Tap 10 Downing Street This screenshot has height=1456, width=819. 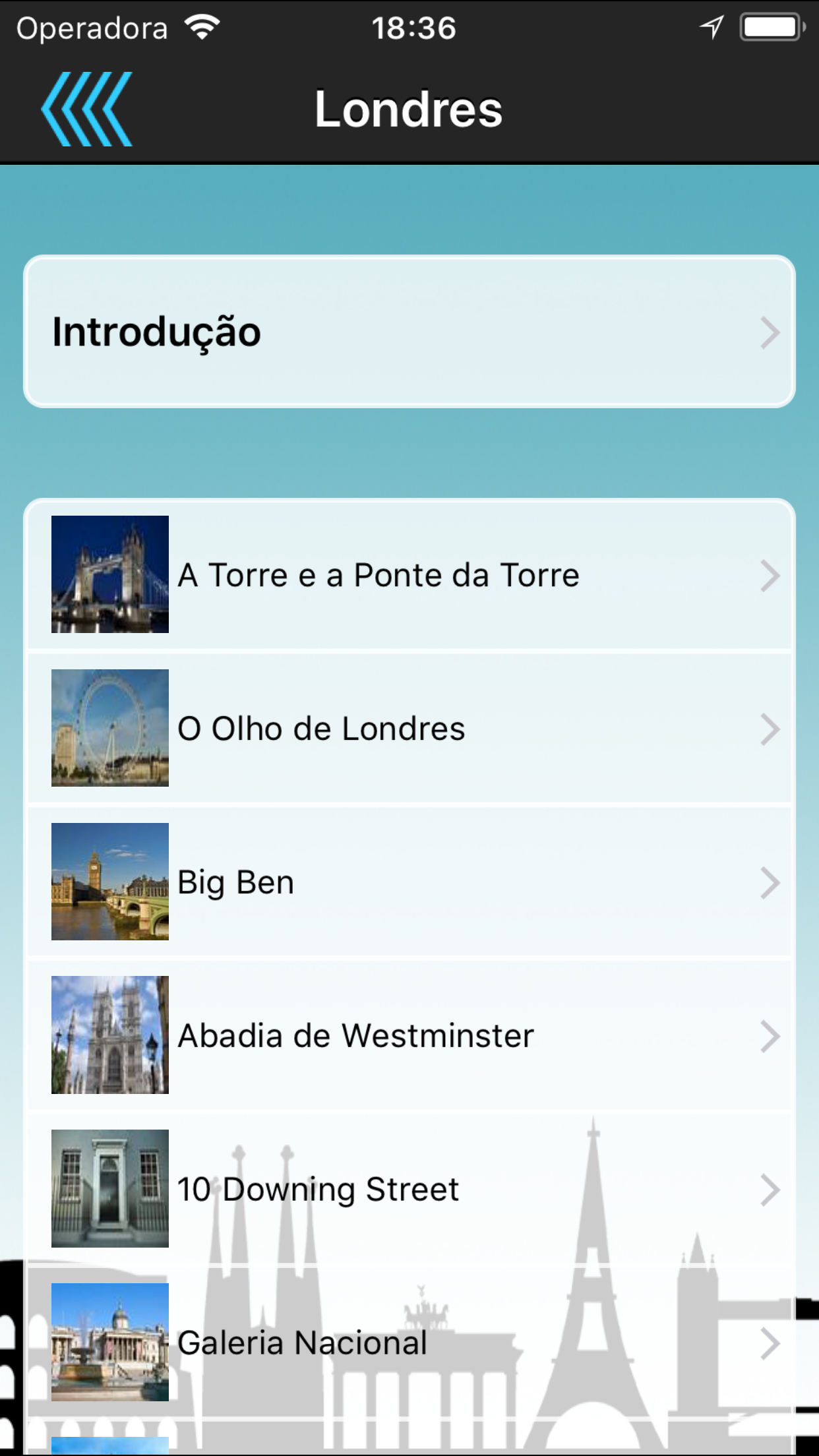(x=409, y=1189)
